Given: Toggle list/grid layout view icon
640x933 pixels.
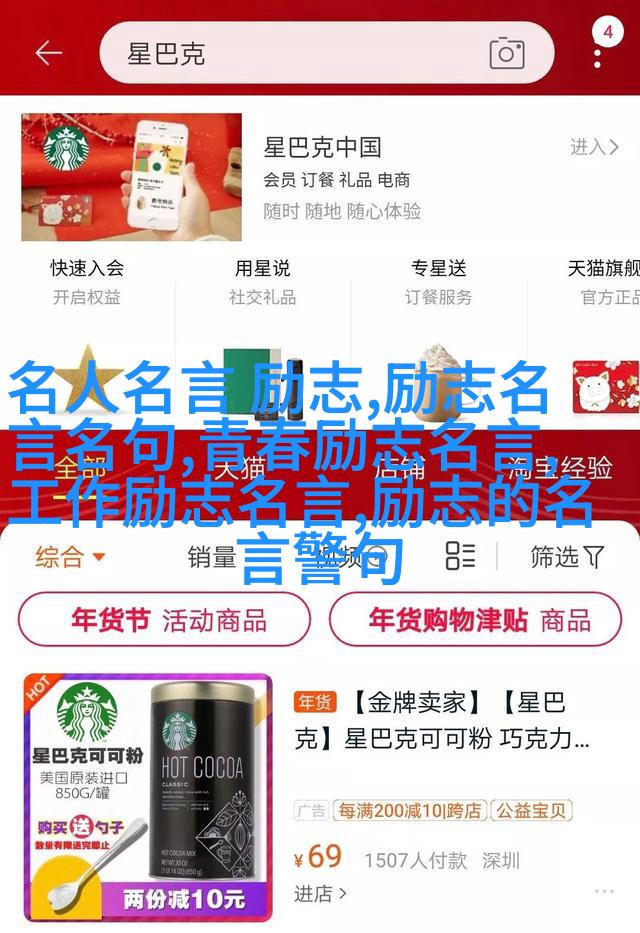Looking at the screenshot, I should (460, 556).
